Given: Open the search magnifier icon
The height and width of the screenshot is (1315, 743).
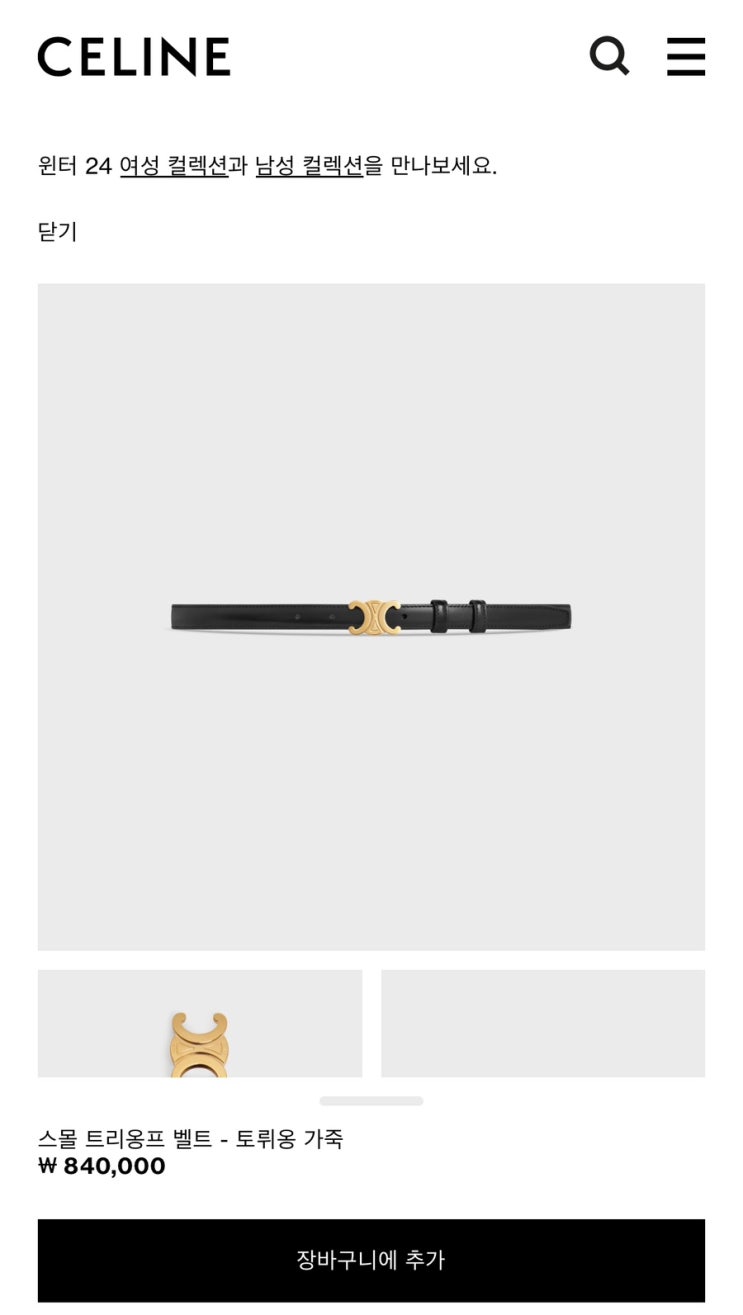Looking at the screenshot, I should pos(609,56).
